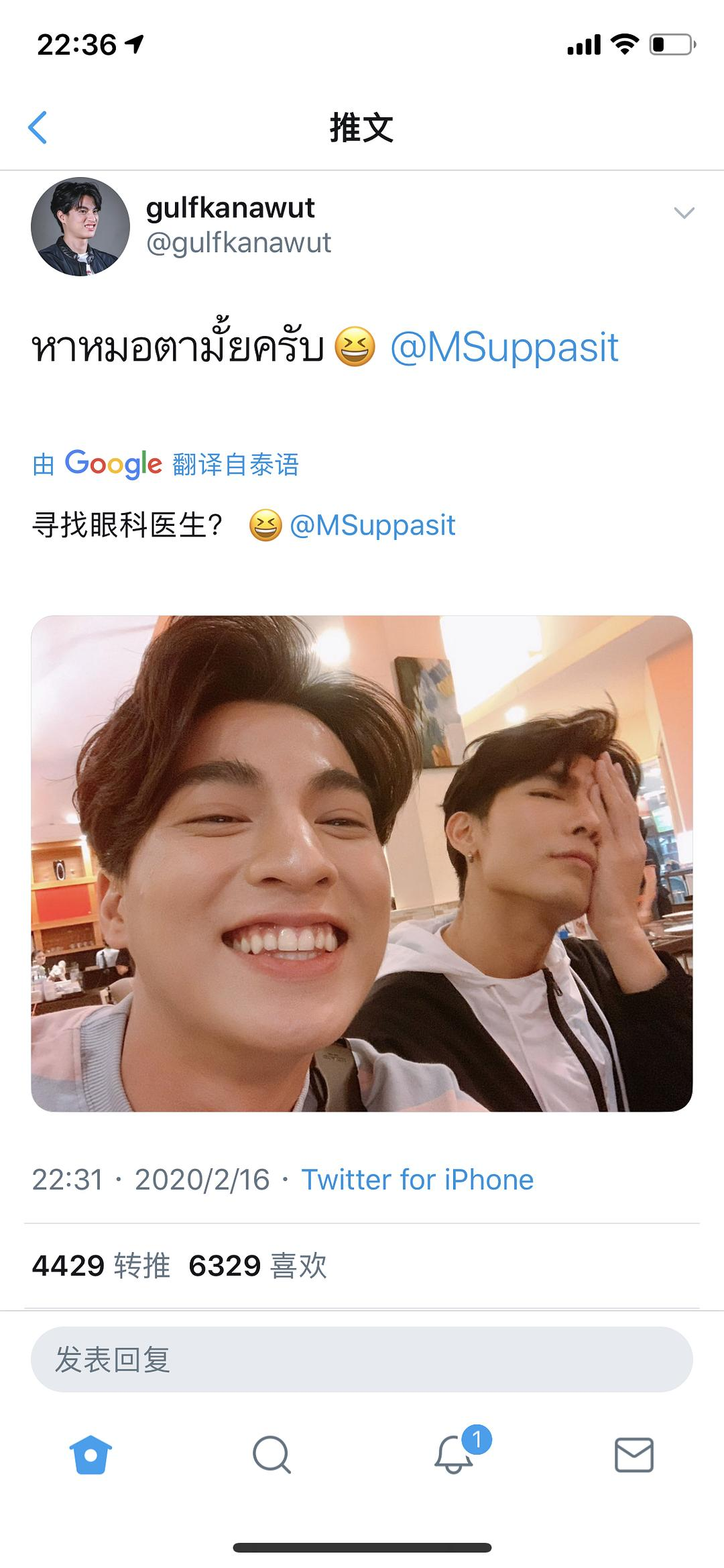
Task: Go back from the tweet view
Action: (38, 127)
